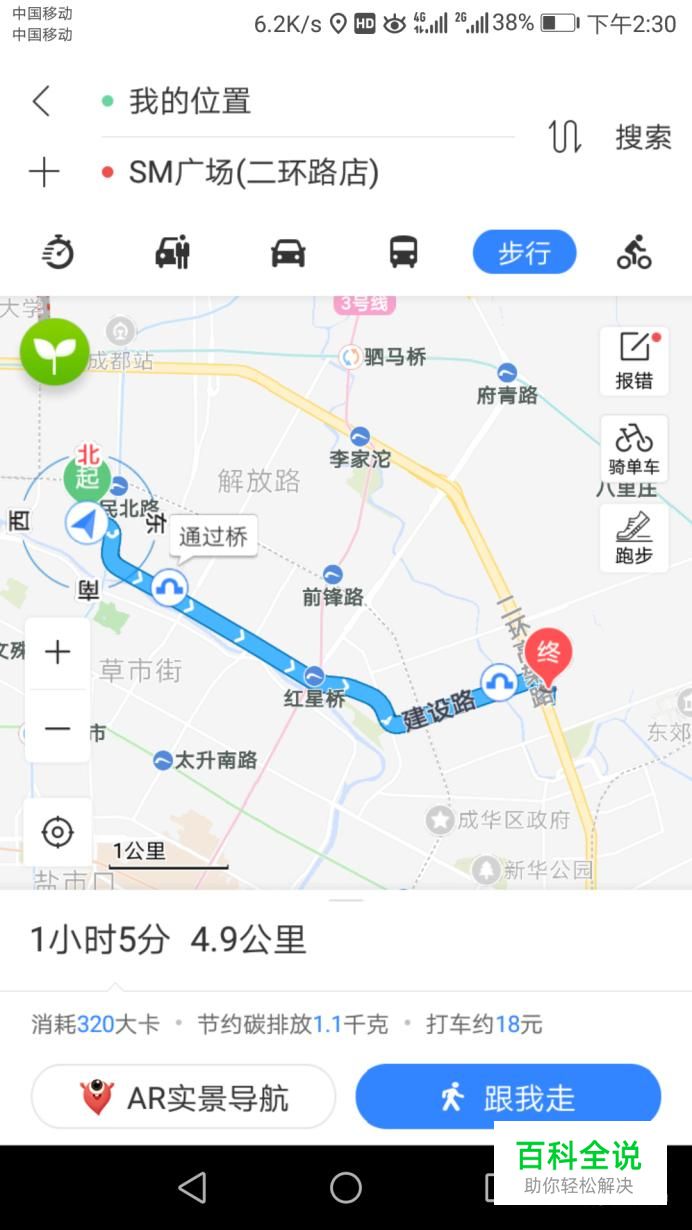Image resolution: width=692 pixels, height=1230 pixels.
Task: Zoom out on the map
Action: (57, 728)
